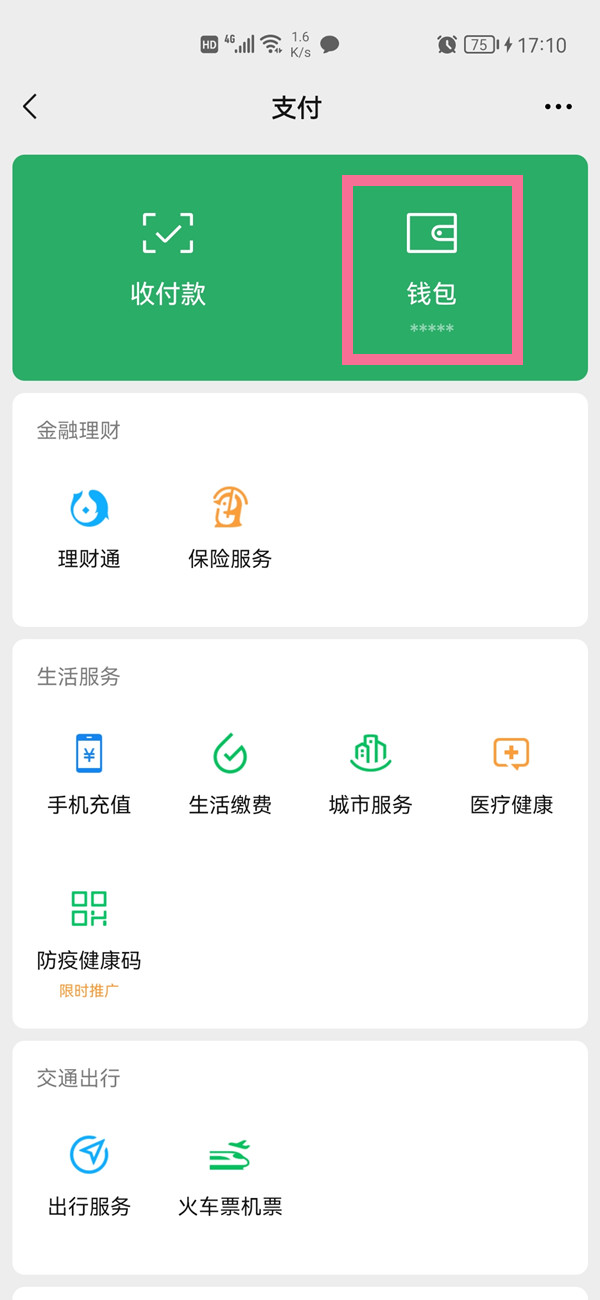Open 出行服务 travel services

[89, 1176]
